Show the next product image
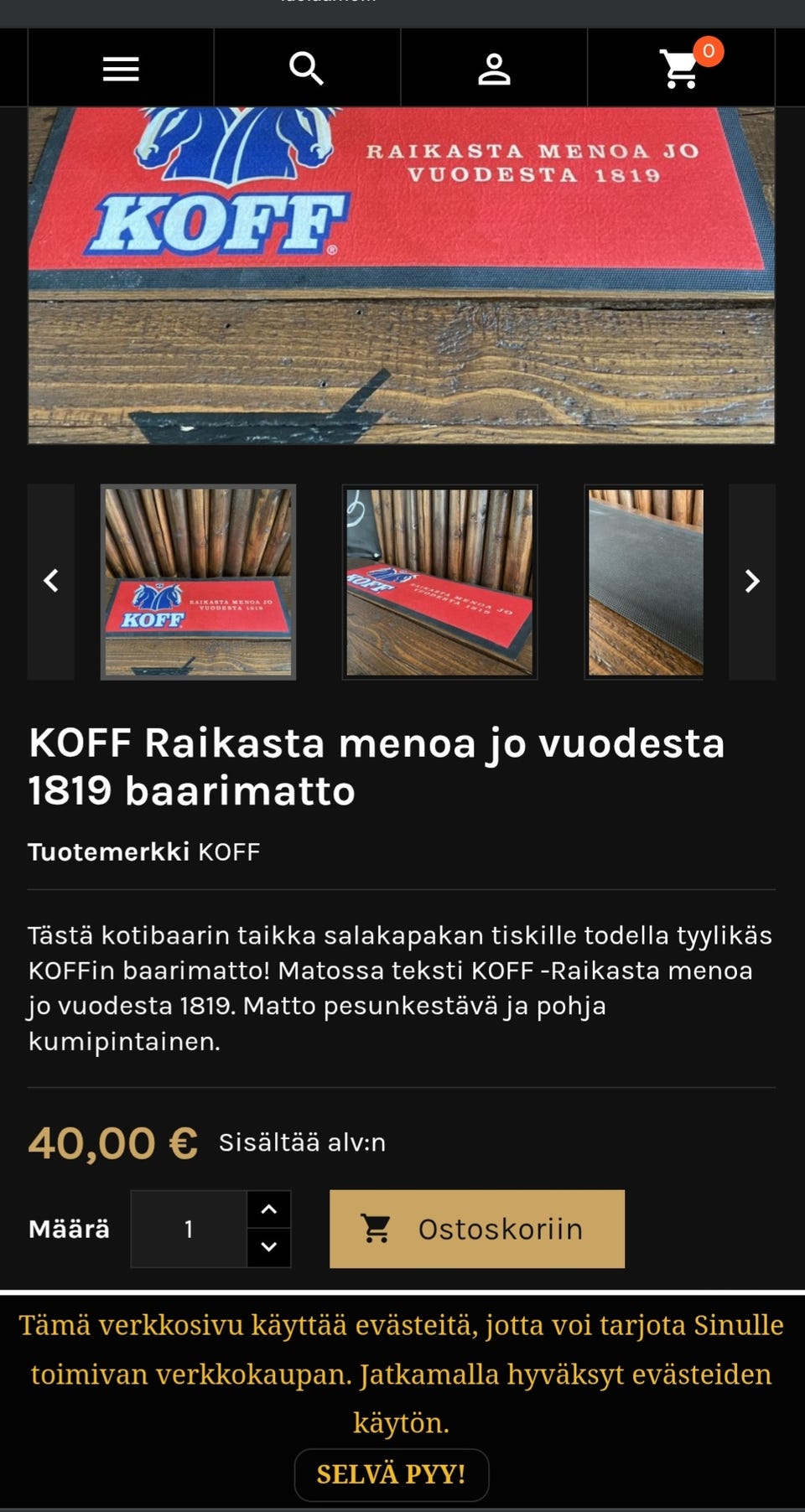 point(753,581)
